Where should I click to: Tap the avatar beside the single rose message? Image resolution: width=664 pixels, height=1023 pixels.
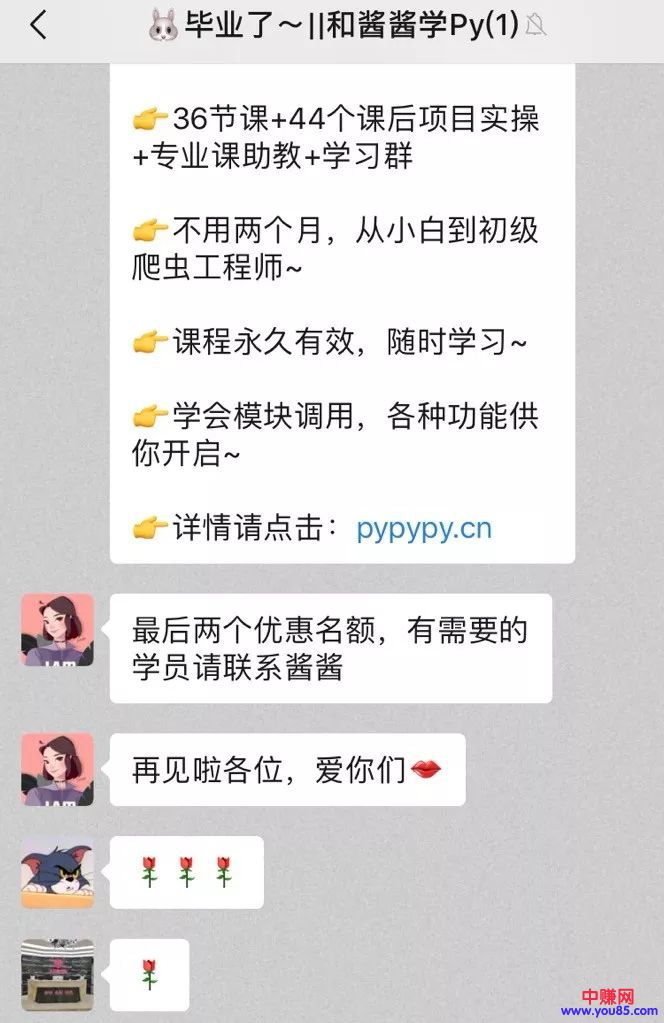(x=57, y=973)
